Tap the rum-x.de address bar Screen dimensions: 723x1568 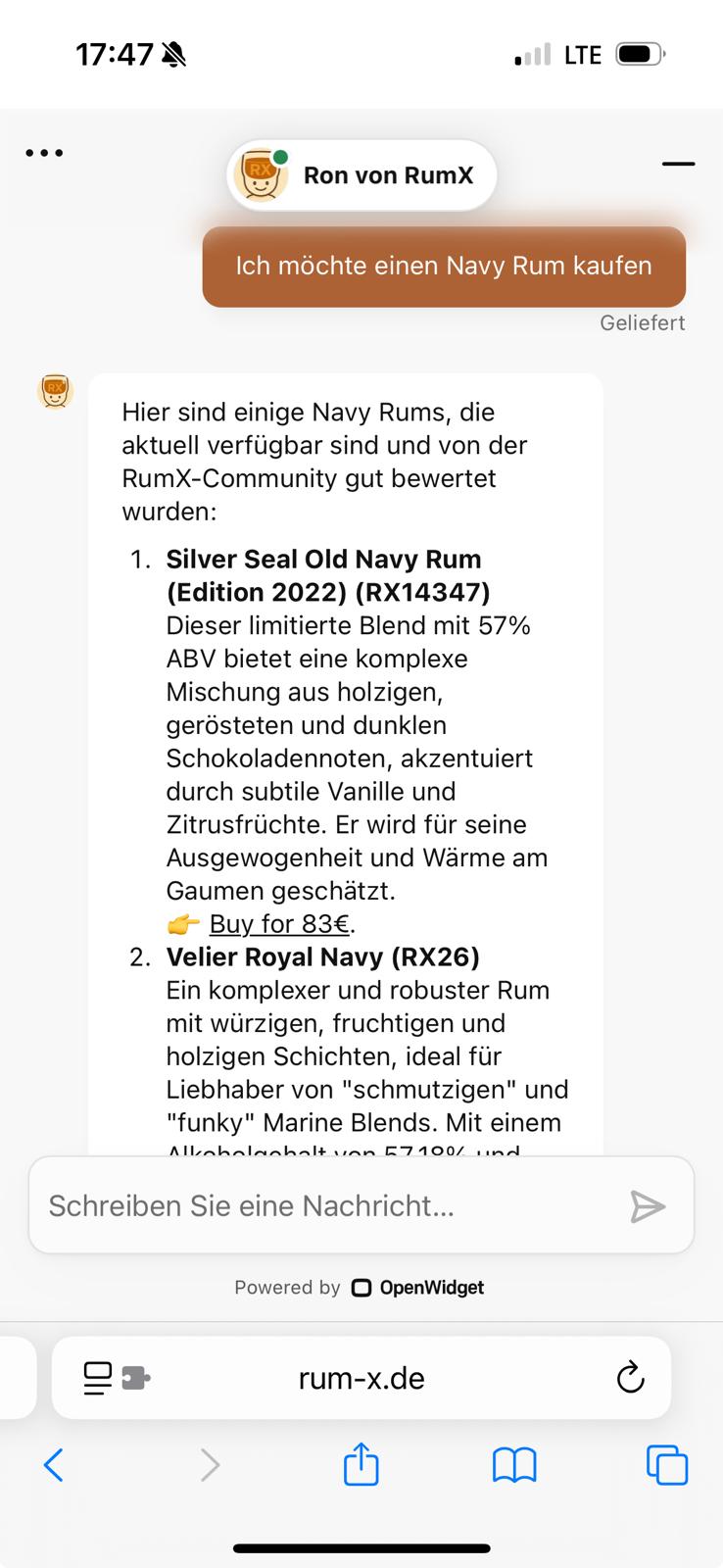click(361, 1378)
